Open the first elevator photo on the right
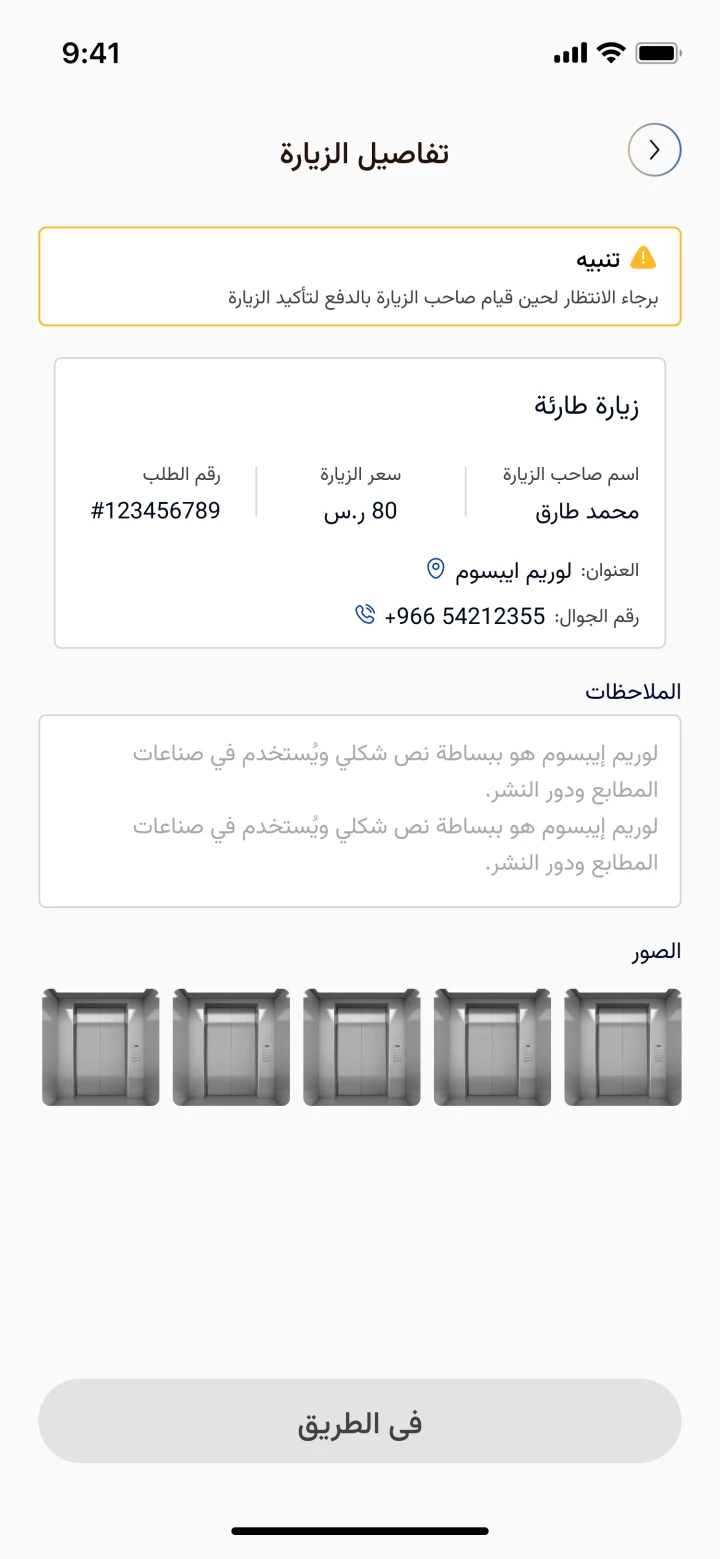This screenshot has height=1559, width=720. click(622, 1047)
